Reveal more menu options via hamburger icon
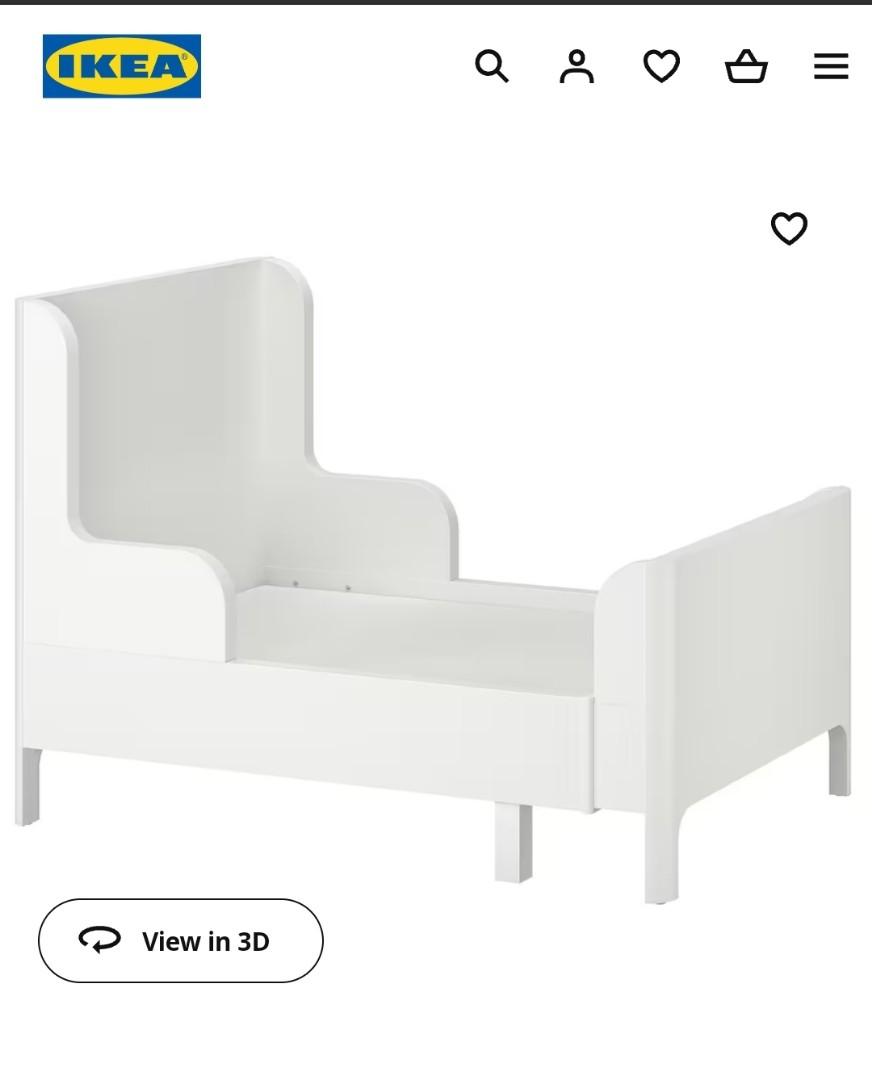 click(x=830, y=67)
